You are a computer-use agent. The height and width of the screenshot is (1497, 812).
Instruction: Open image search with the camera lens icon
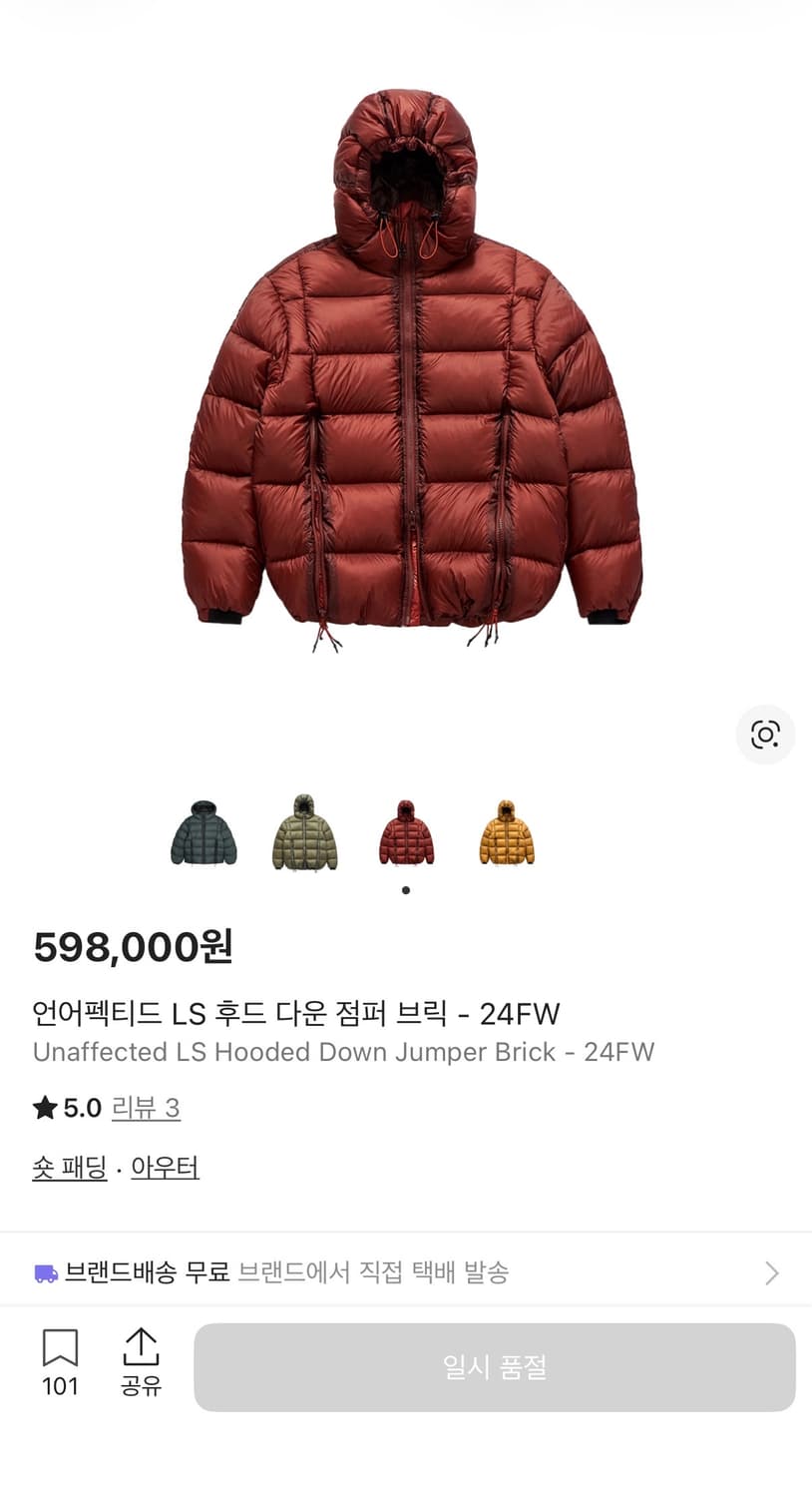tap(764, 734)
